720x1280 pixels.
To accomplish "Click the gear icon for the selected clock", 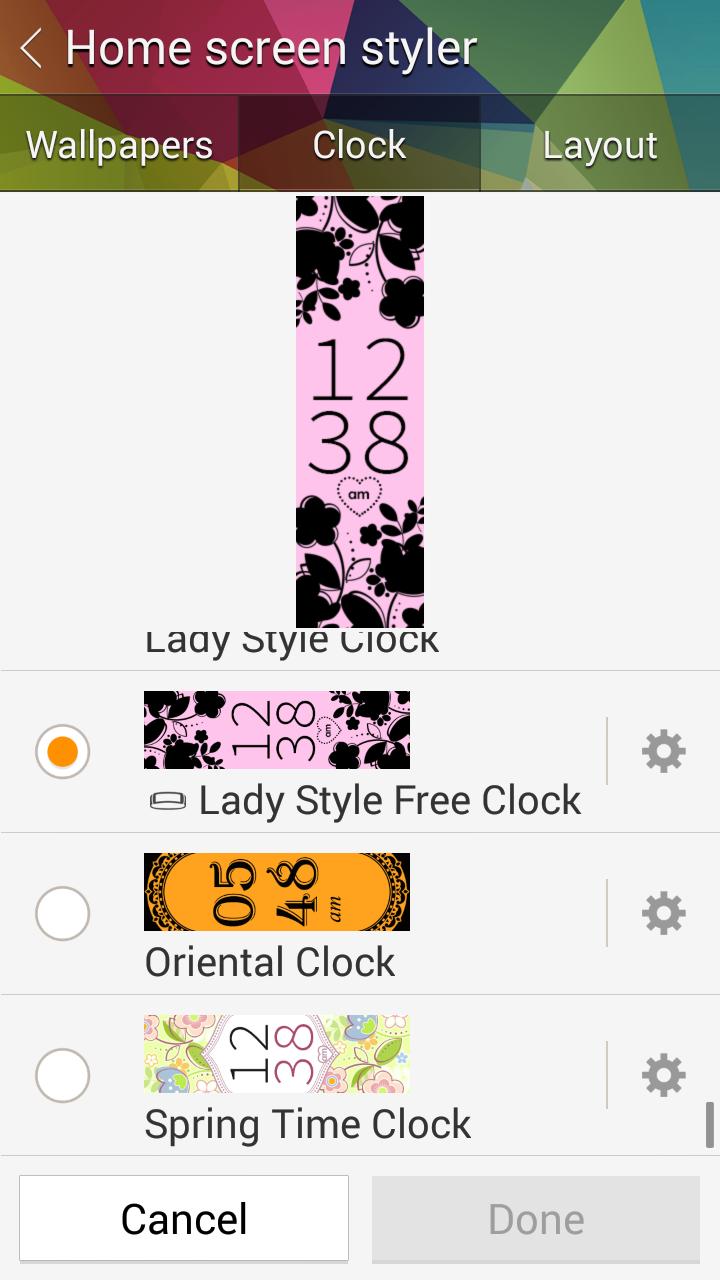I will (663, 752).
